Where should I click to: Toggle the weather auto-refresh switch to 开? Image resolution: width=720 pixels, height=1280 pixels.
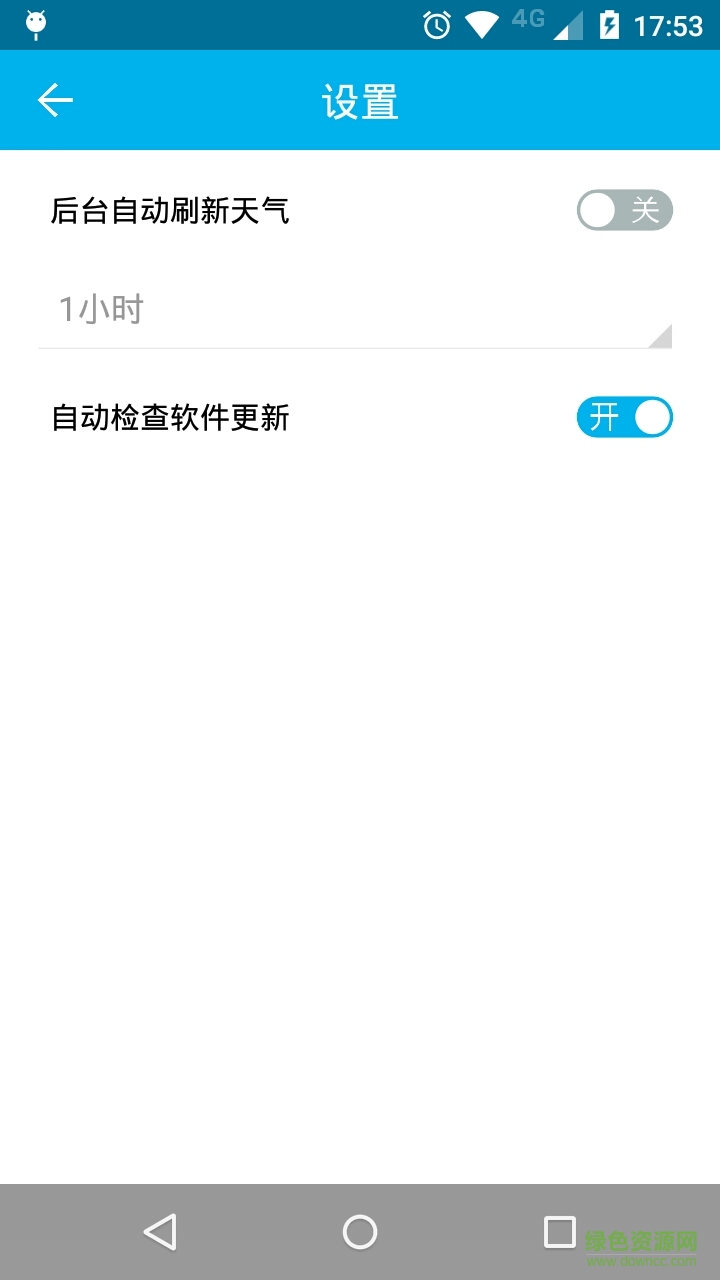[624, 210]
